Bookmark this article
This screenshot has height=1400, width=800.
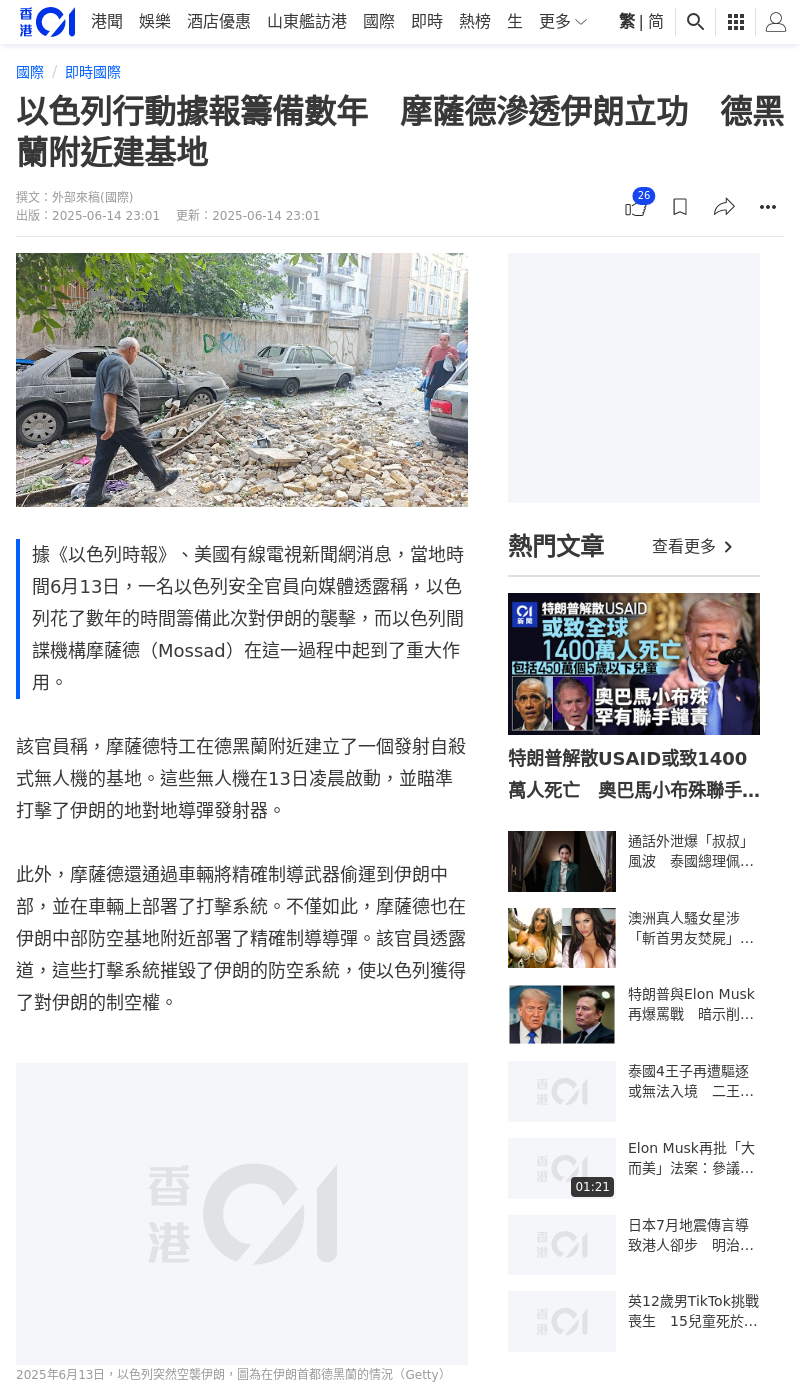680,207
